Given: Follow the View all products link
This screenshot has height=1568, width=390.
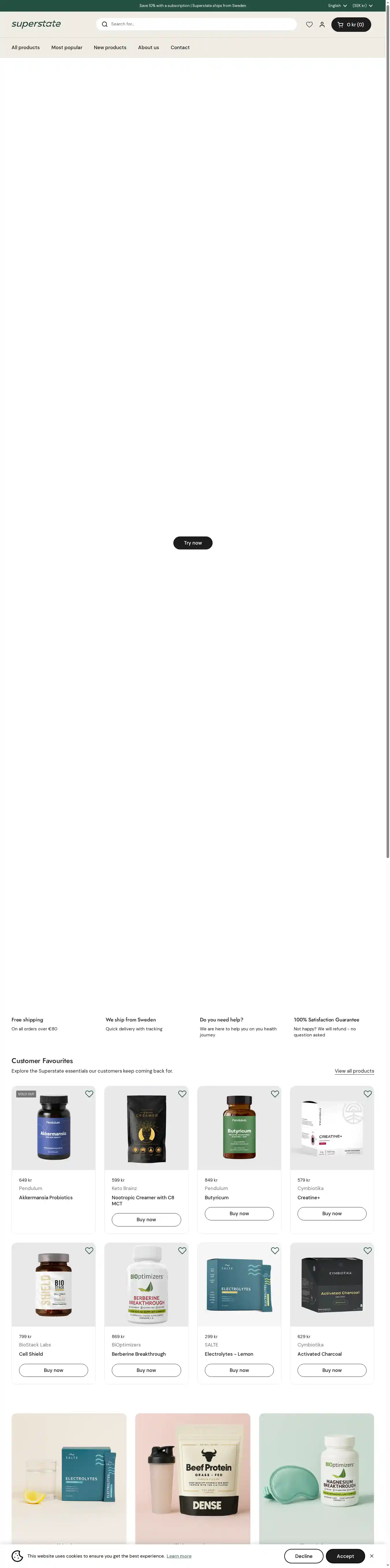Looking at the screenshot, I should (x=354, y=1071).
